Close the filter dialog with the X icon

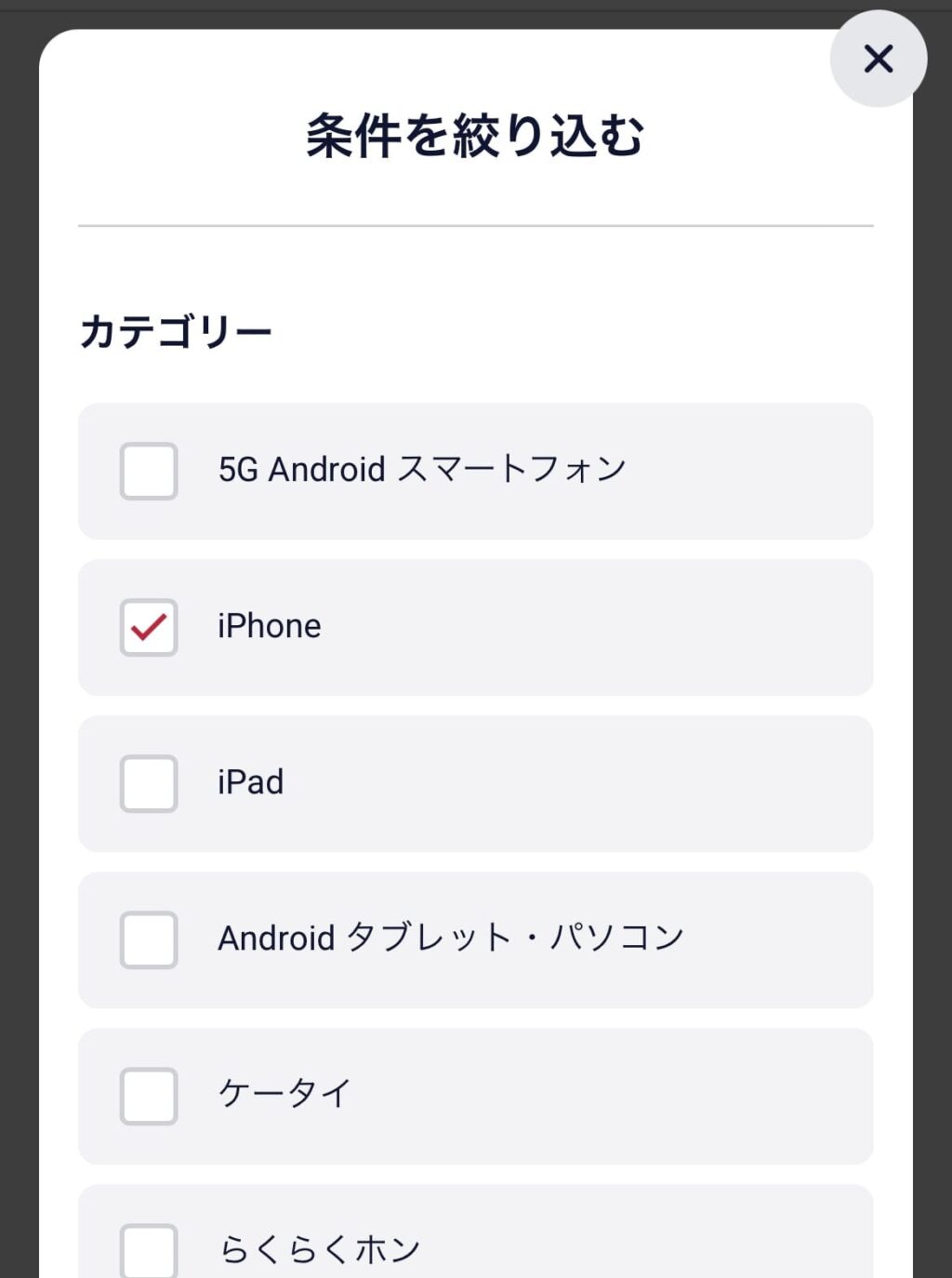point(877,59)
